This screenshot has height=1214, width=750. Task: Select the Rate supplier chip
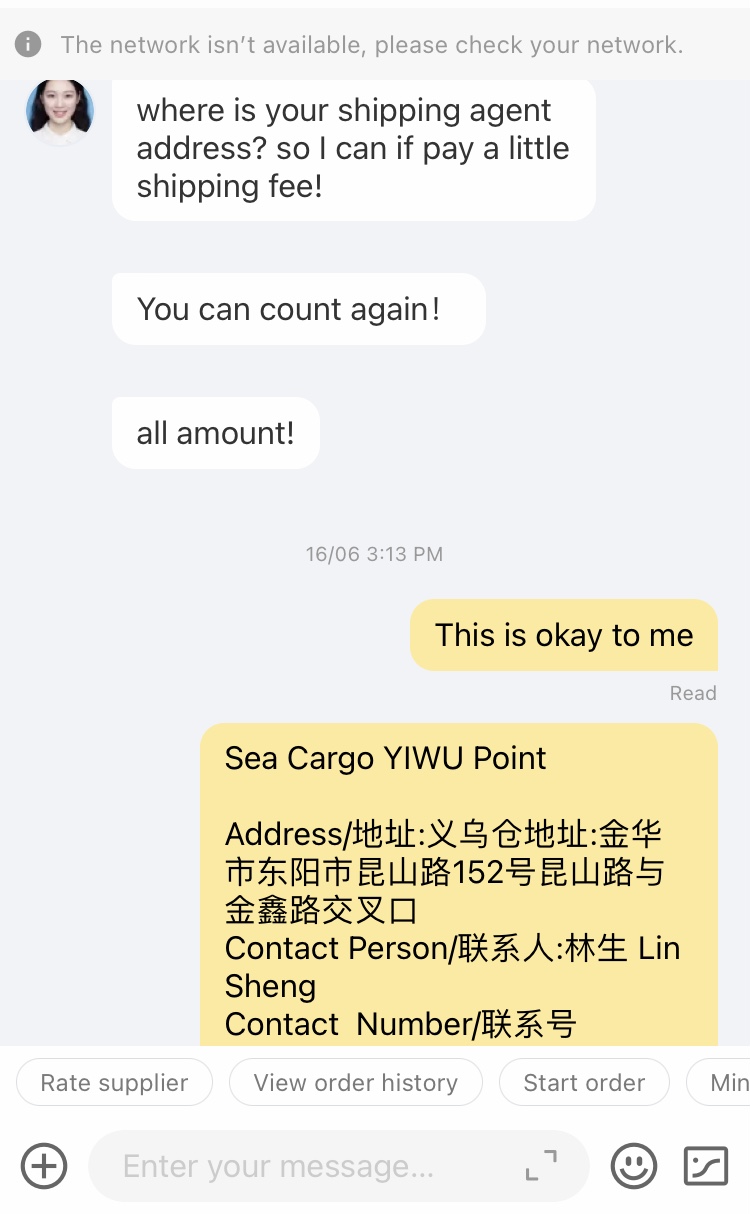coord(114,1083)
